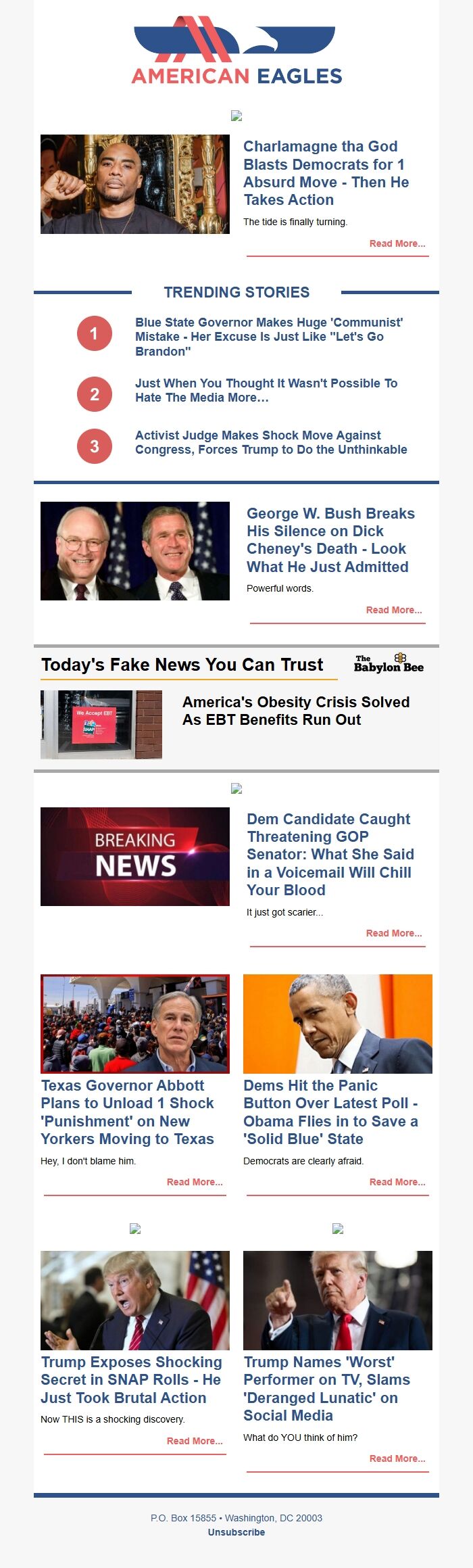Open the Obama 'Solid Blue' State headline
The height and width of the screenshot is (1568, 473).
point(330,1112)
